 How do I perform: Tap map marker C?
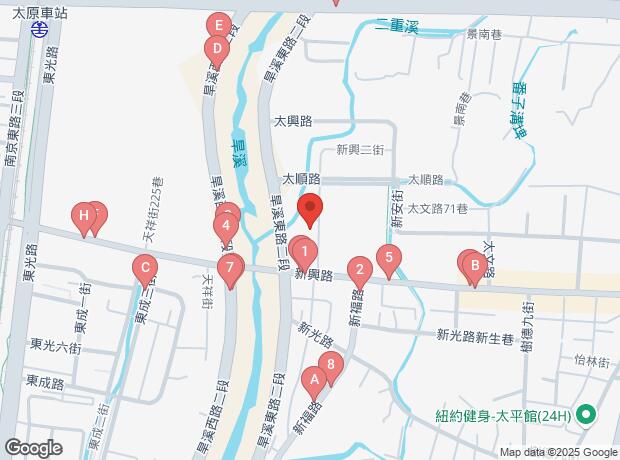tap(145, 268)
